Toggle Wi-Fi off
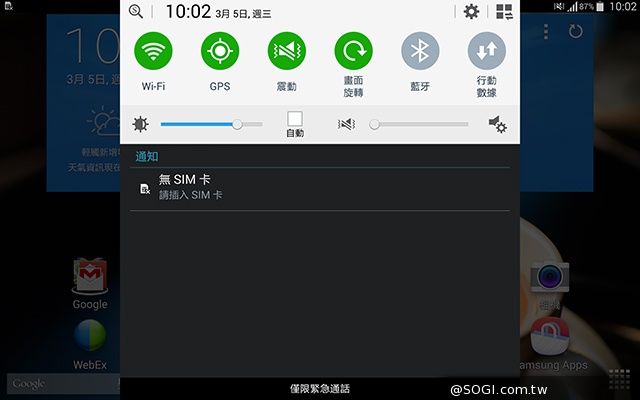This screenshot has width=640, height=400. point(153,51)
